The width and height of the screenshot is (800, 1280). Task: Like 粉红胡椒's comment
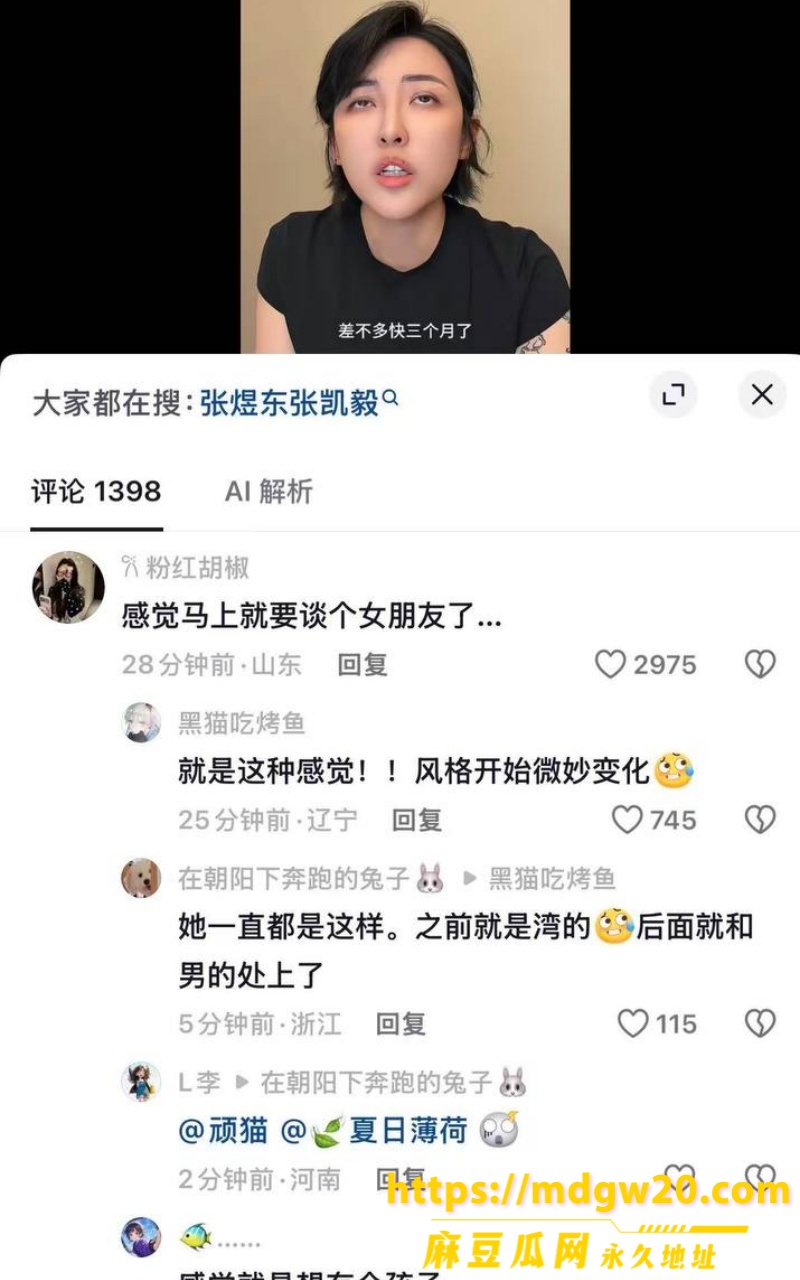coord(645,664)
